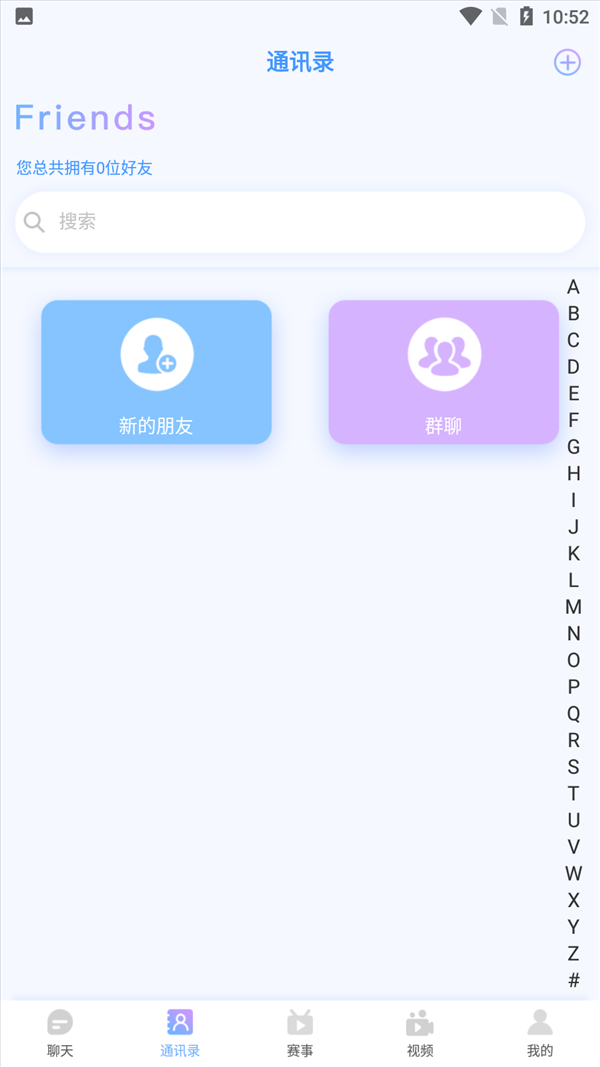
Task: Select the 通讯录 tab
Action: 180,1033
